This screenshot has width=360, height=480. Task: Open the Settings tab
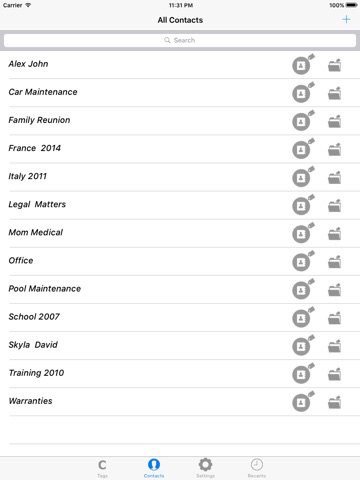(205, 468)
